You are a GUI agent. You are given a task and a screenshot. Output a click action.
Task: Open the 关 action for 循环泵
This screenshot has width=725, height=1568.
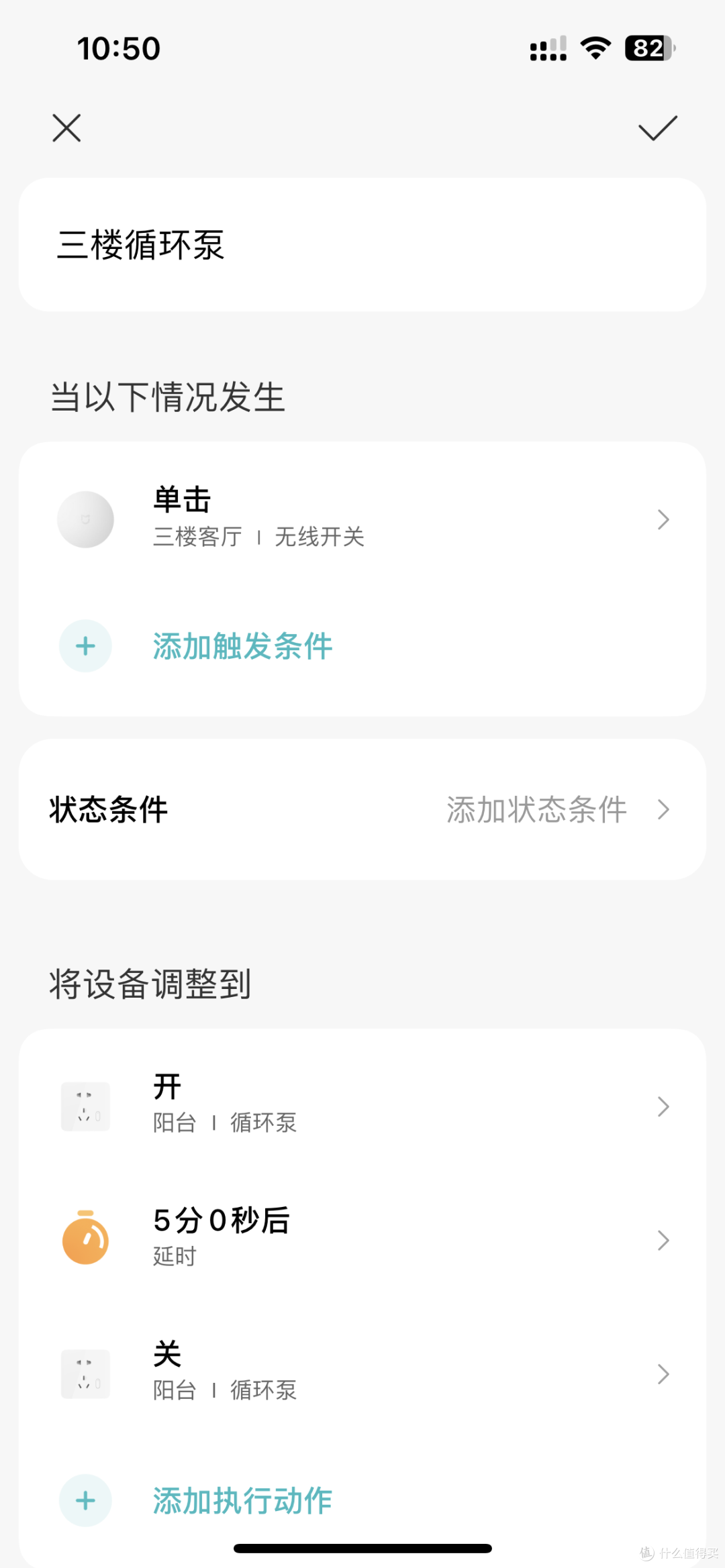tap(362, 1373)
